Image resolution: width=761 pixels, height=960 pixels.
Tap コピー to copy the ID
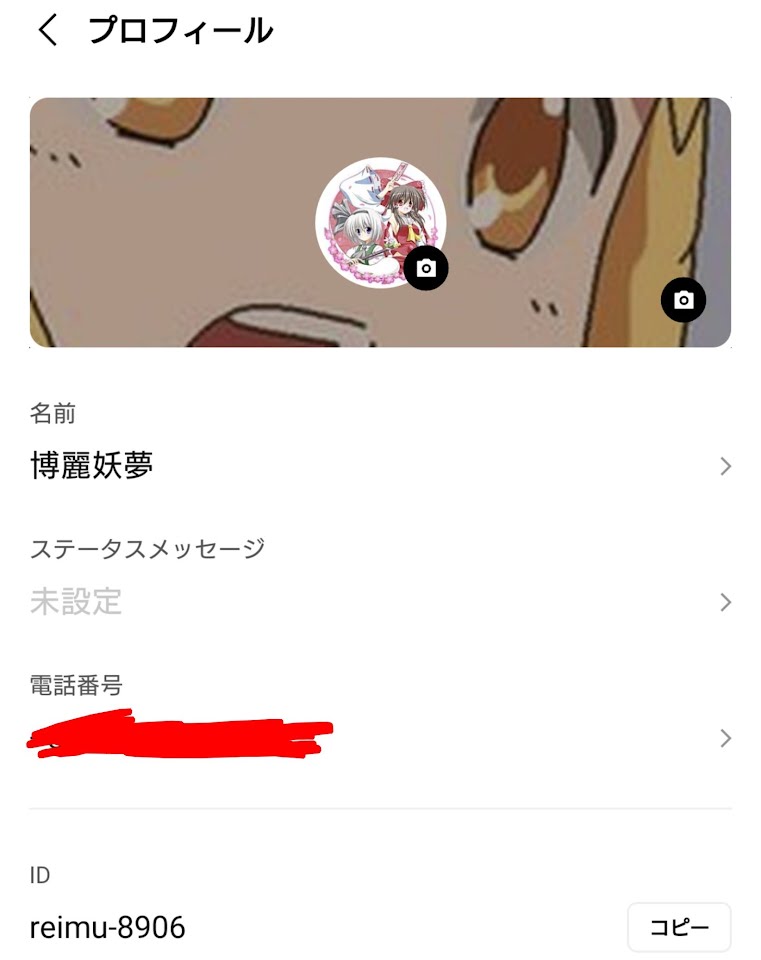(679, 927)
